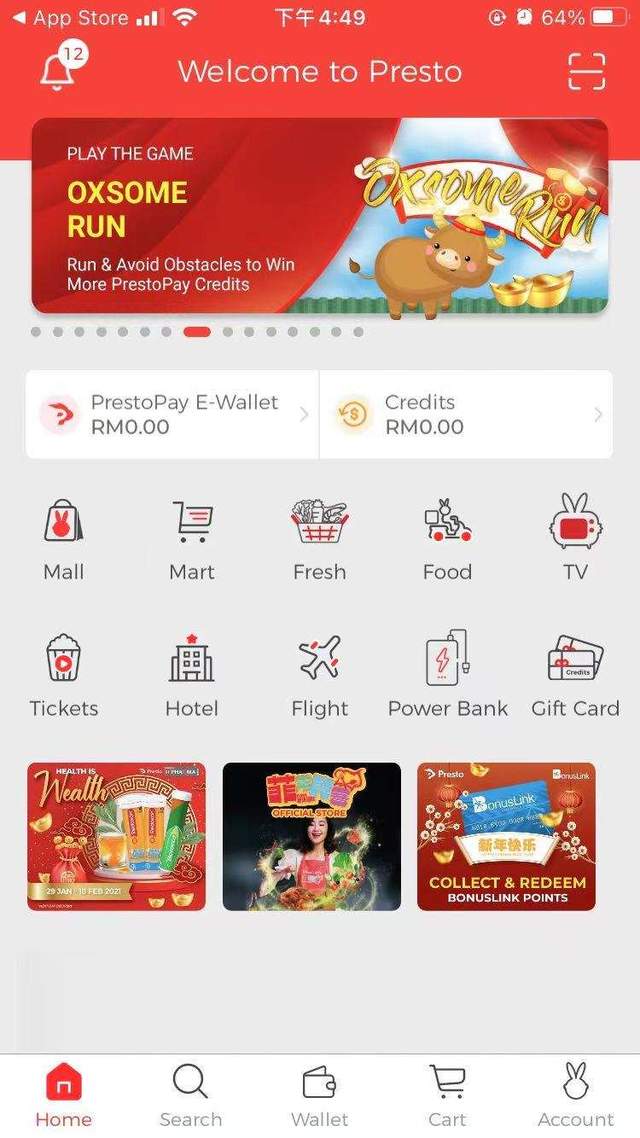Screen dimensions: 640x1138
Task: Open Tickets booking
Action: (64, 675)
